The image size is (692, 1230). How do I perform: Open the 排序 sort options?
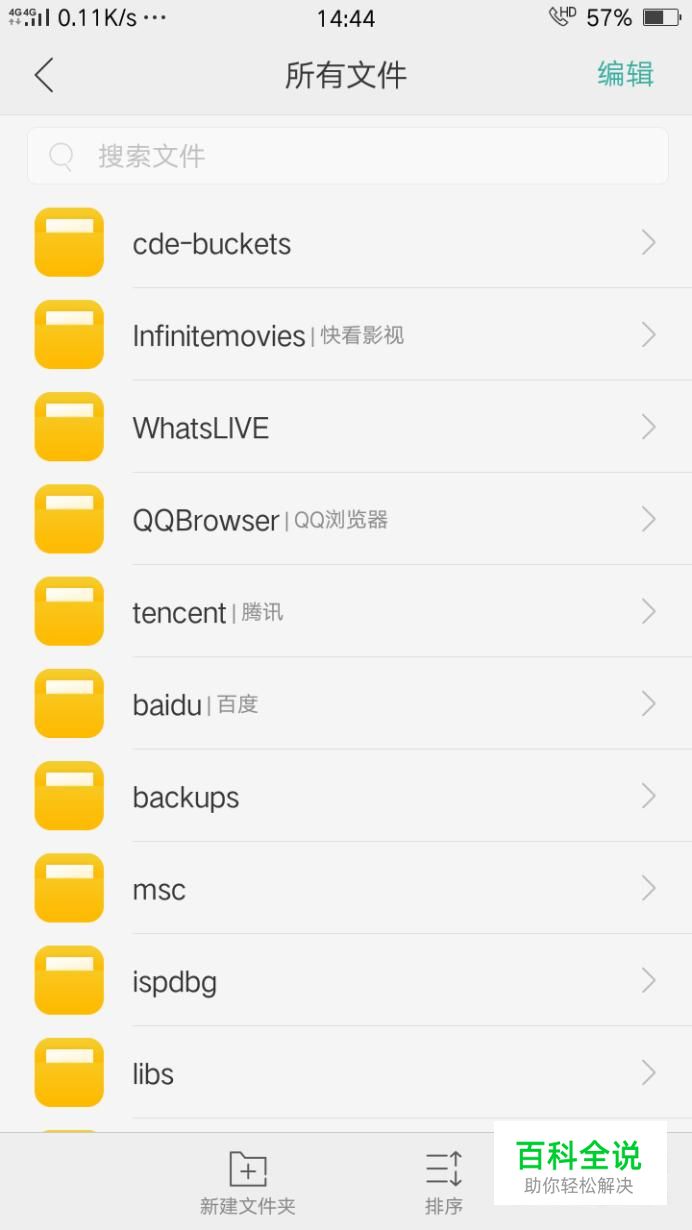coord(444,1182)
